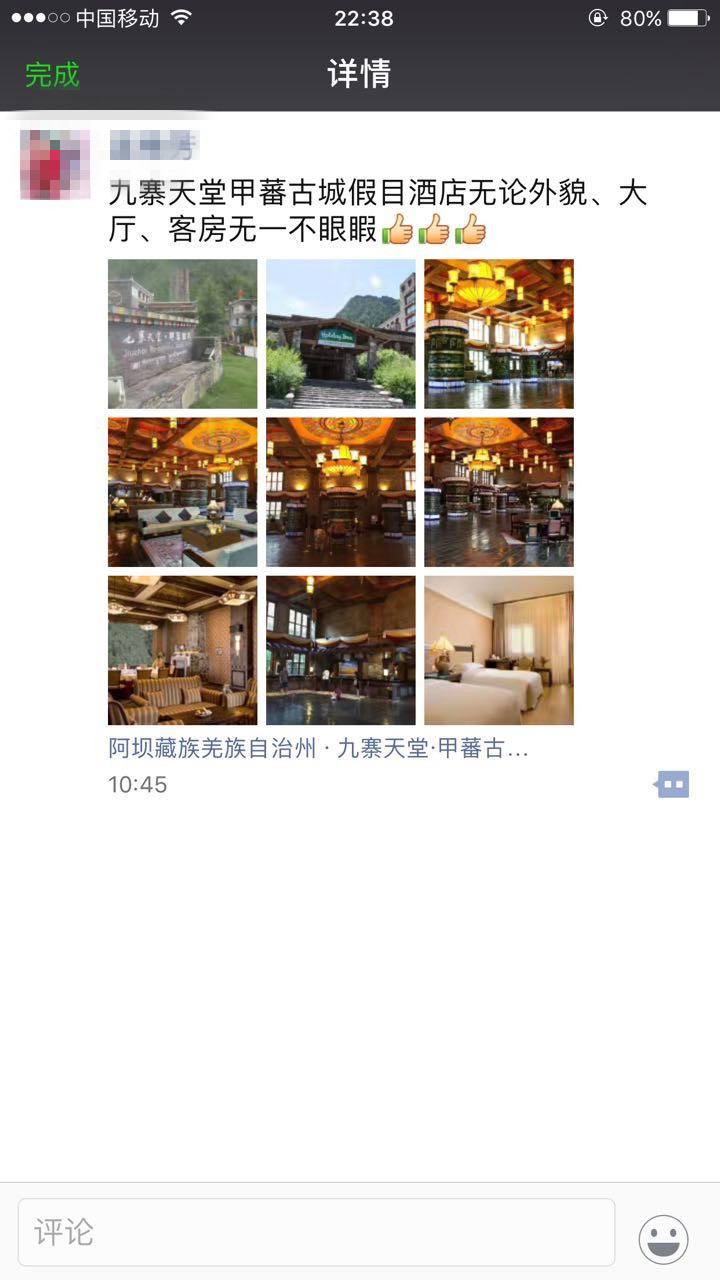The image size is (720, 1280).
Task: Open the middle photo in the bottom row
Action: 340,650
